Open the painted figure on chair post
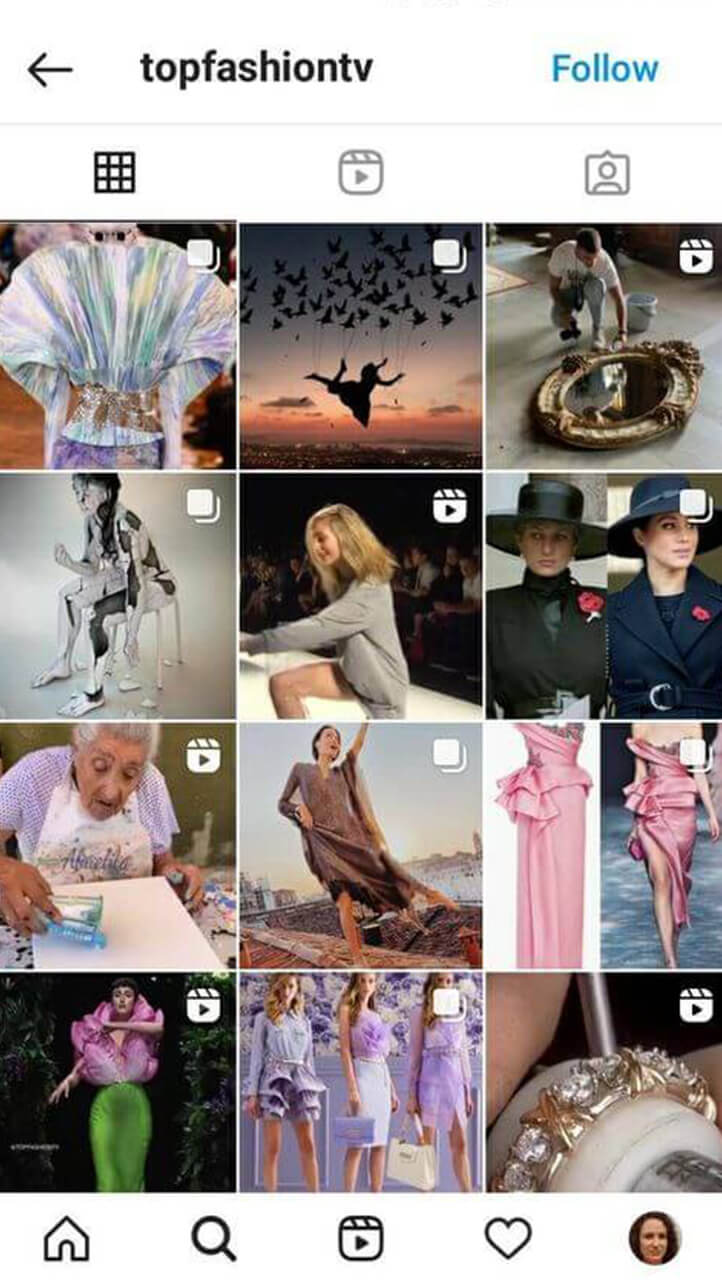Screen dimensions: 722x1280 click(x=118, y=596)
